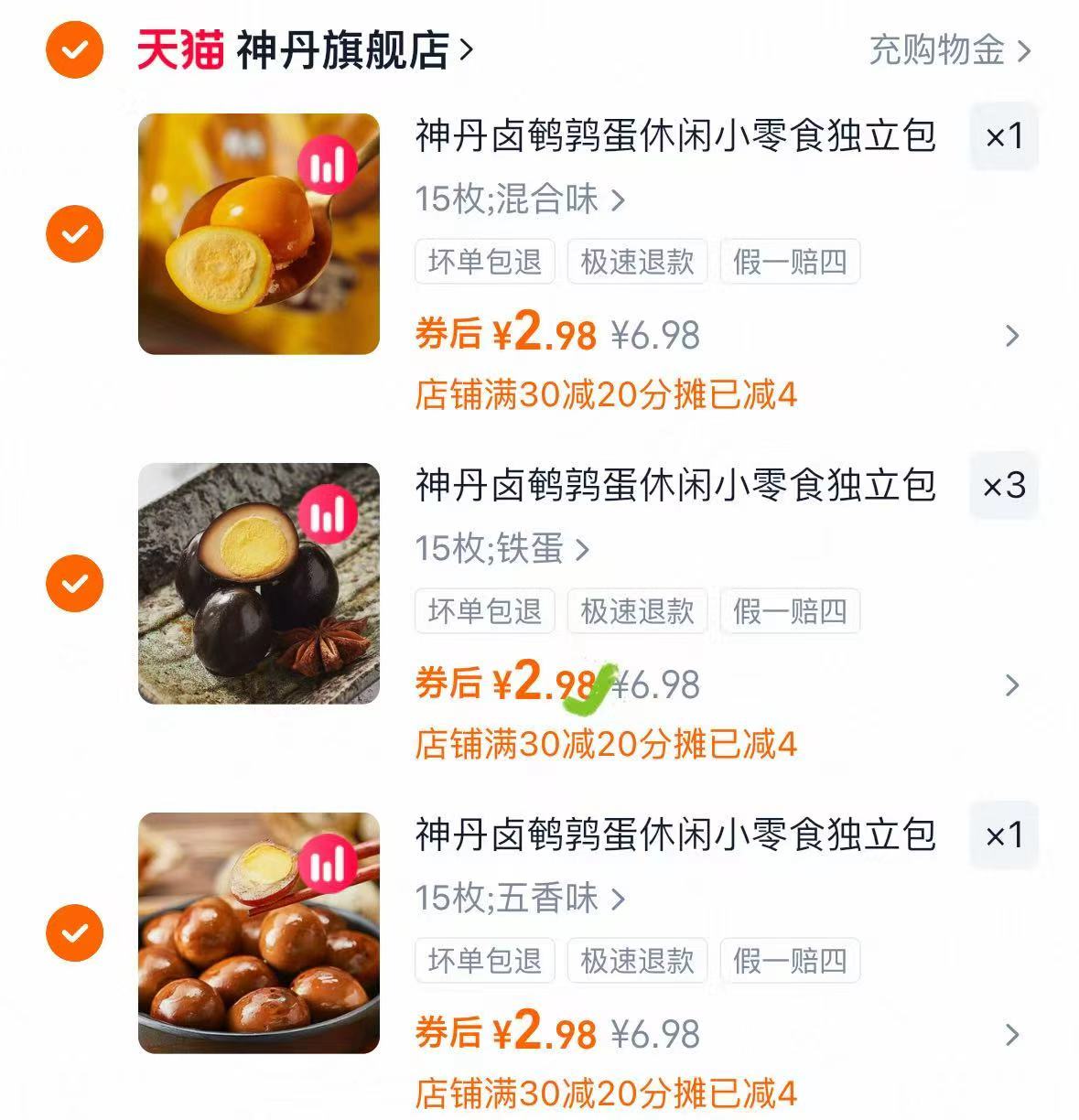1079x1120 pixels.
Task: Expand the 15枚;五香味 specification selector
Action: (519, 898)
